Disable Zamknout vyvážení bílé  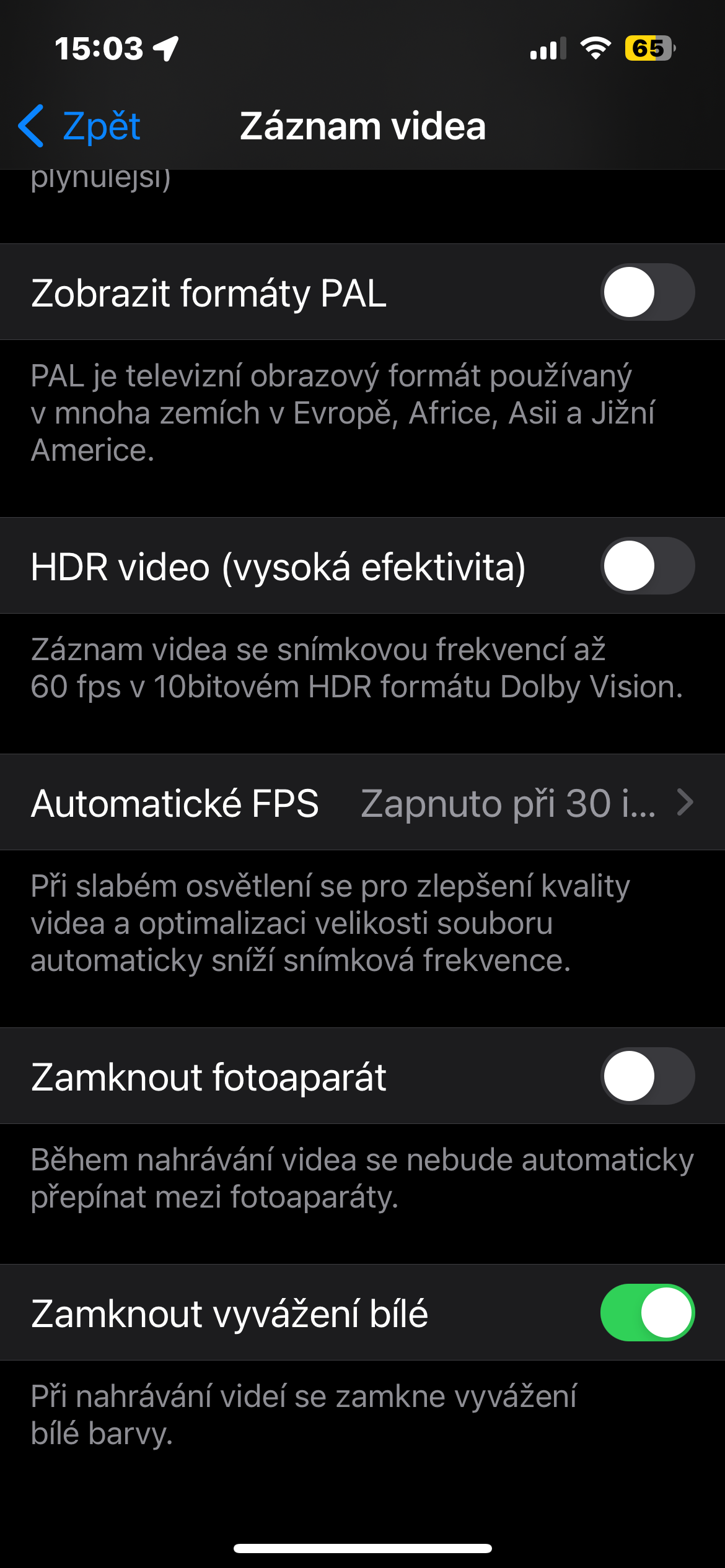[647, 1313]
